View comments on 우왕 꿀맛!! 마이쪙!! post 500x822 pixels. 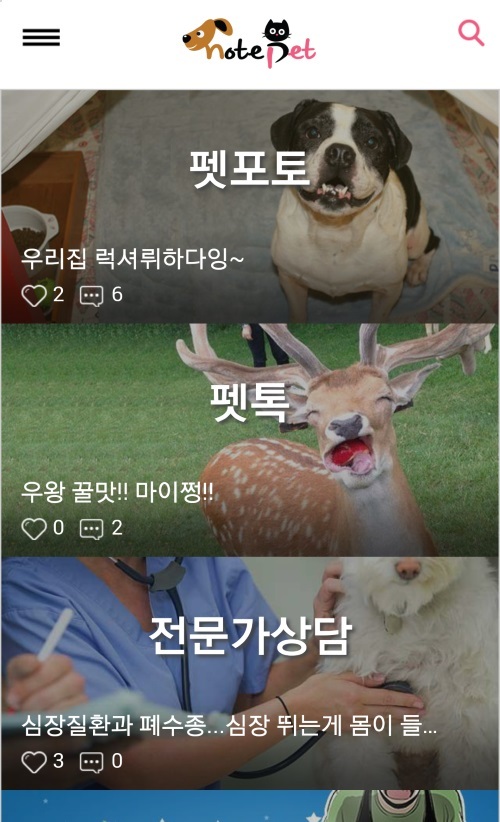(91, 529)
